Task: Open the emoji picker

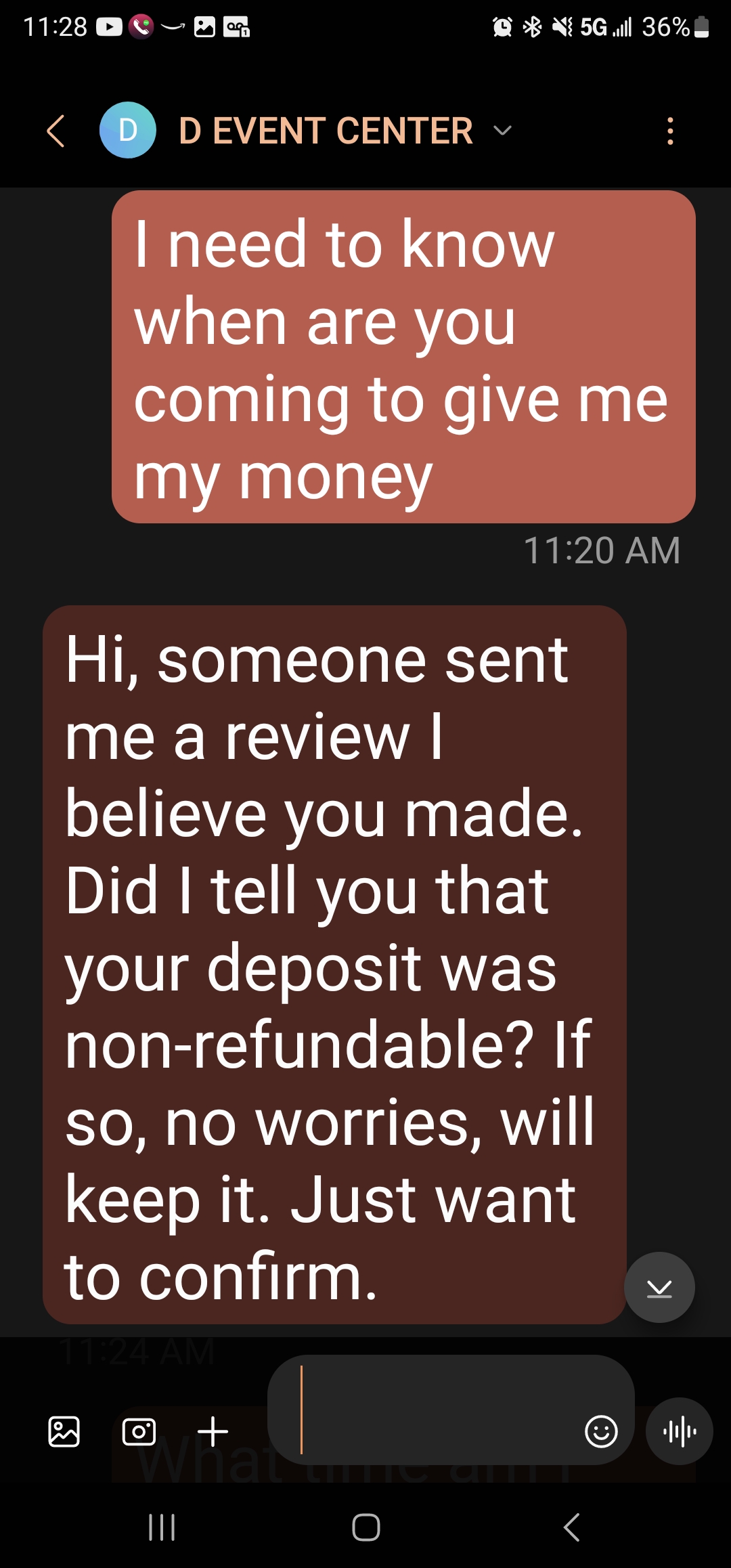Action: (x=601, y=1431)
